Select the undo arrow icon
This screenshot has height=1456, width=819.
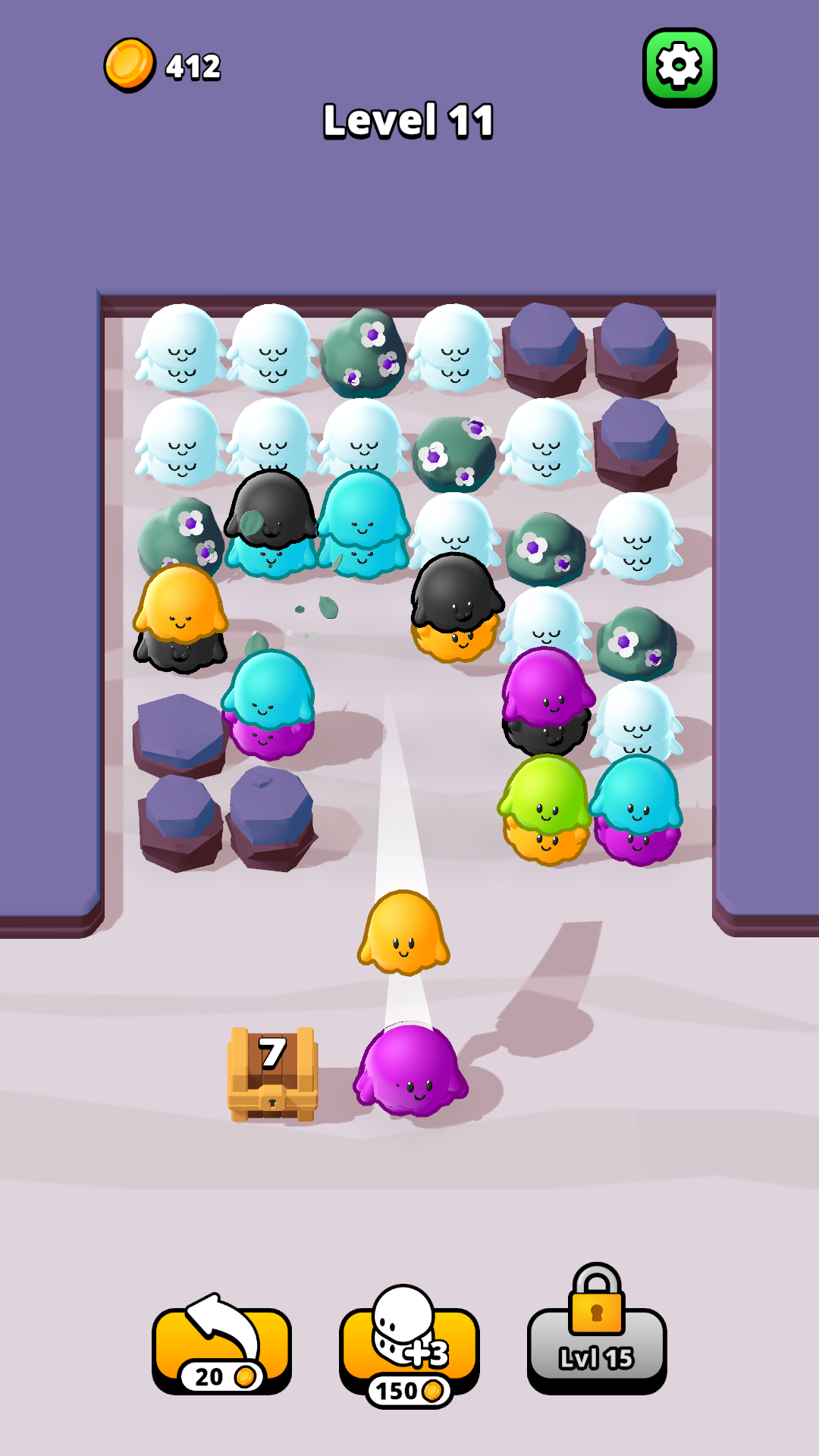(219, 1321)
